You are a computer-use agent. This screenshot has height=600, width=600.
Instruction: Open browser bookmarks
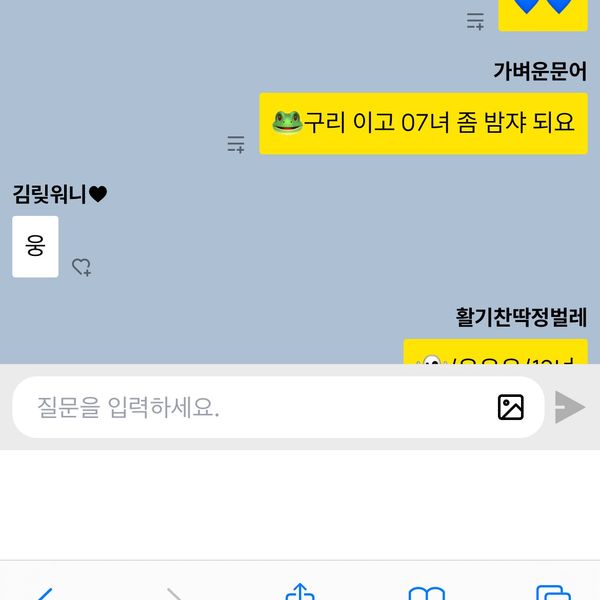(x=427, y=593)
